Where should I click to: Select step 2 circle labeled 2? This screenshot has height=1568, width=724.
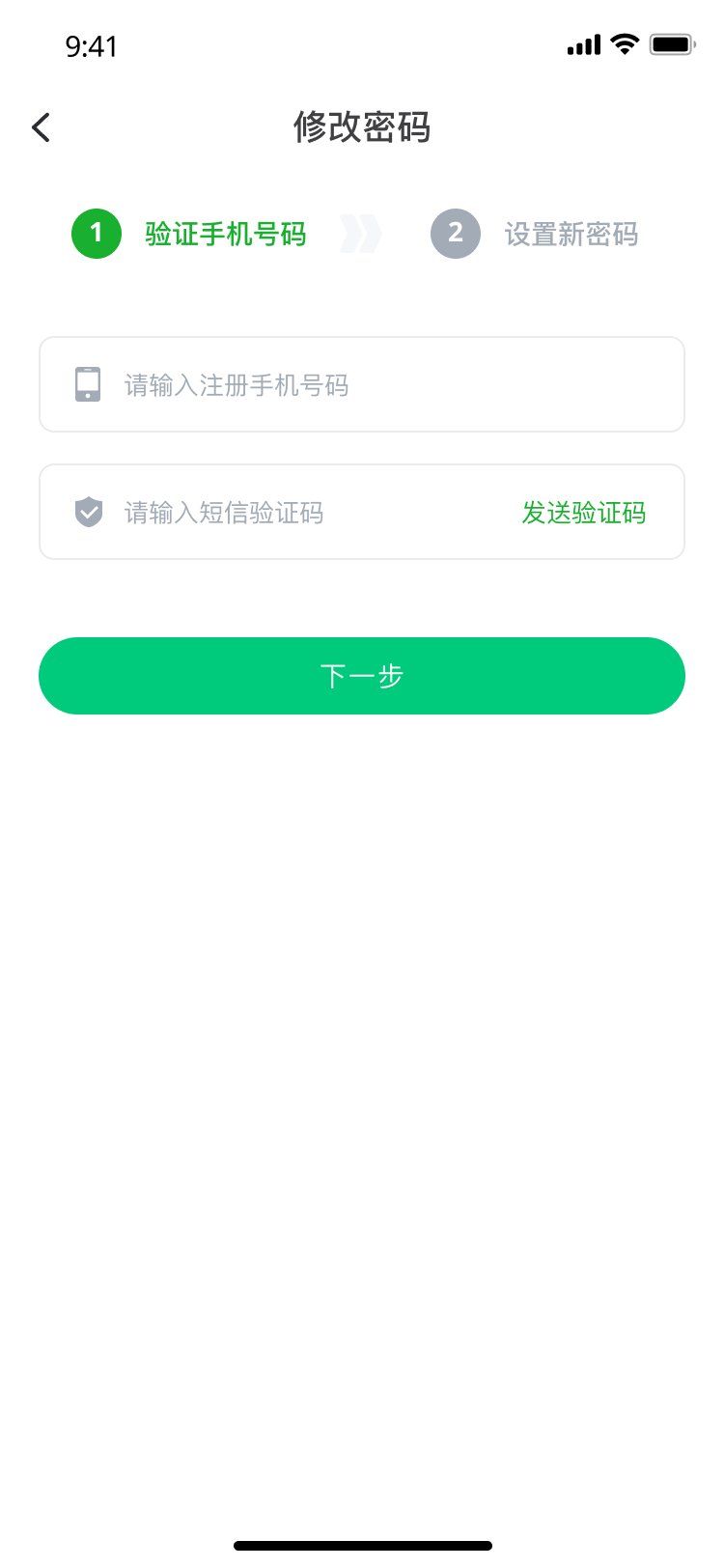[455, 233]
